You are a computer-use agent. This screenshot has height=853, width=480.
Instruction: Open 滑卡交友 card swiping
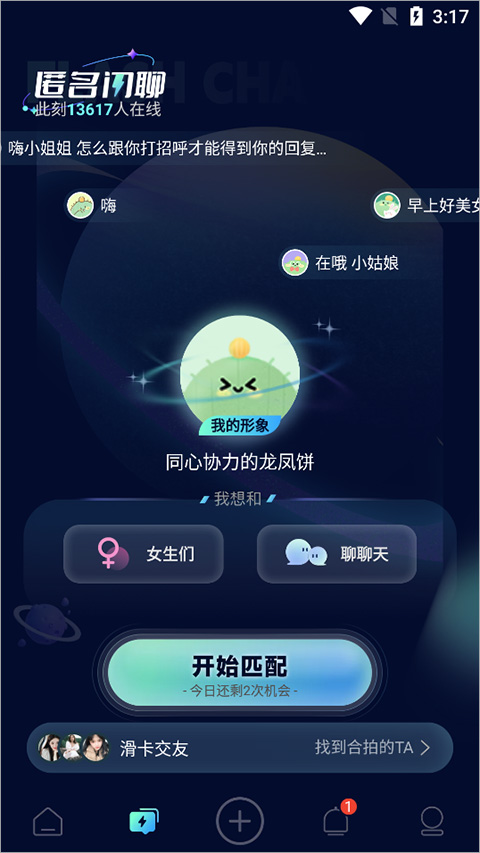click(240, 748)
